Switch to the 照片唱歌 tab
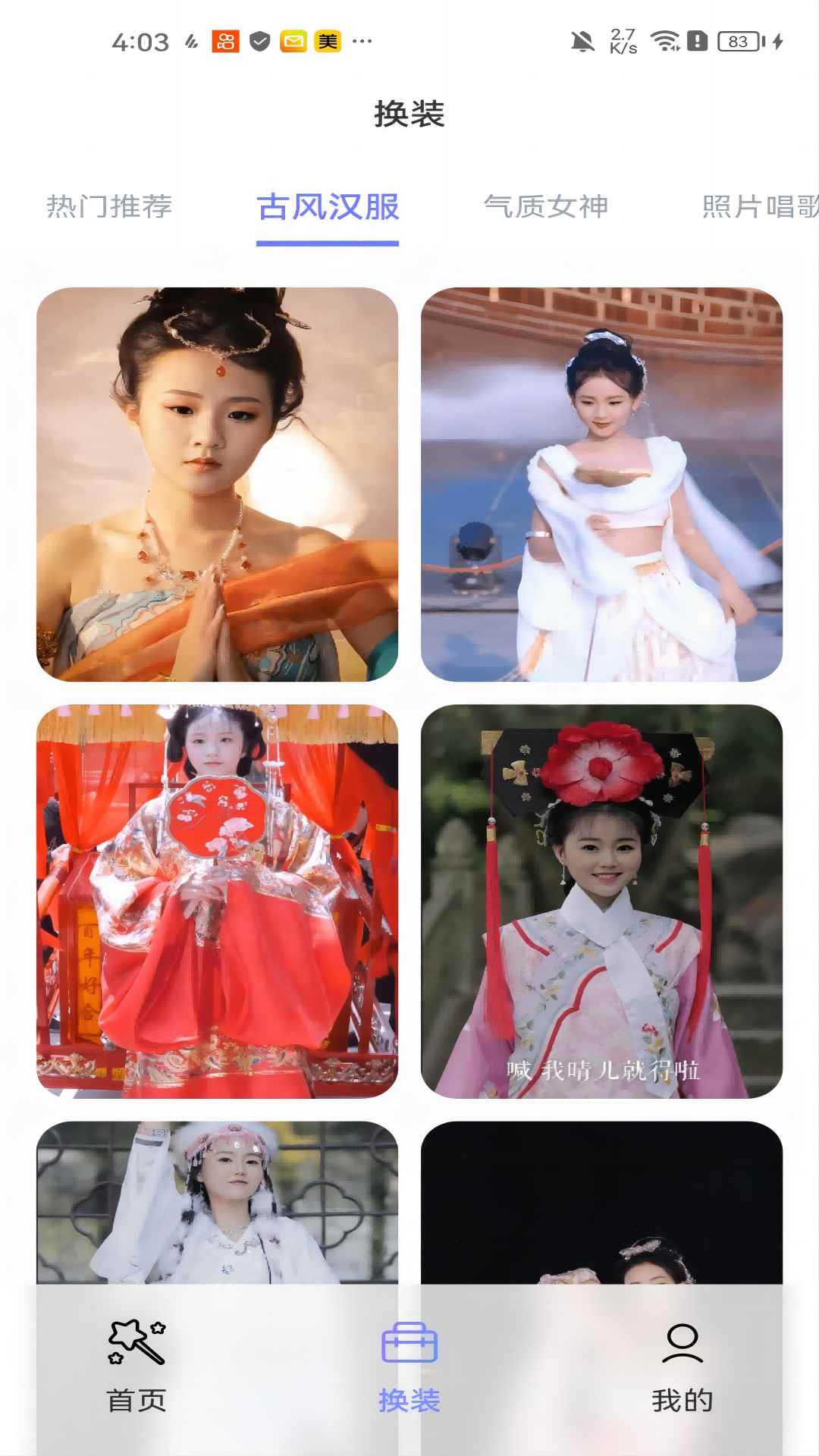This screenshot has height=1456, width=819. 758,206
